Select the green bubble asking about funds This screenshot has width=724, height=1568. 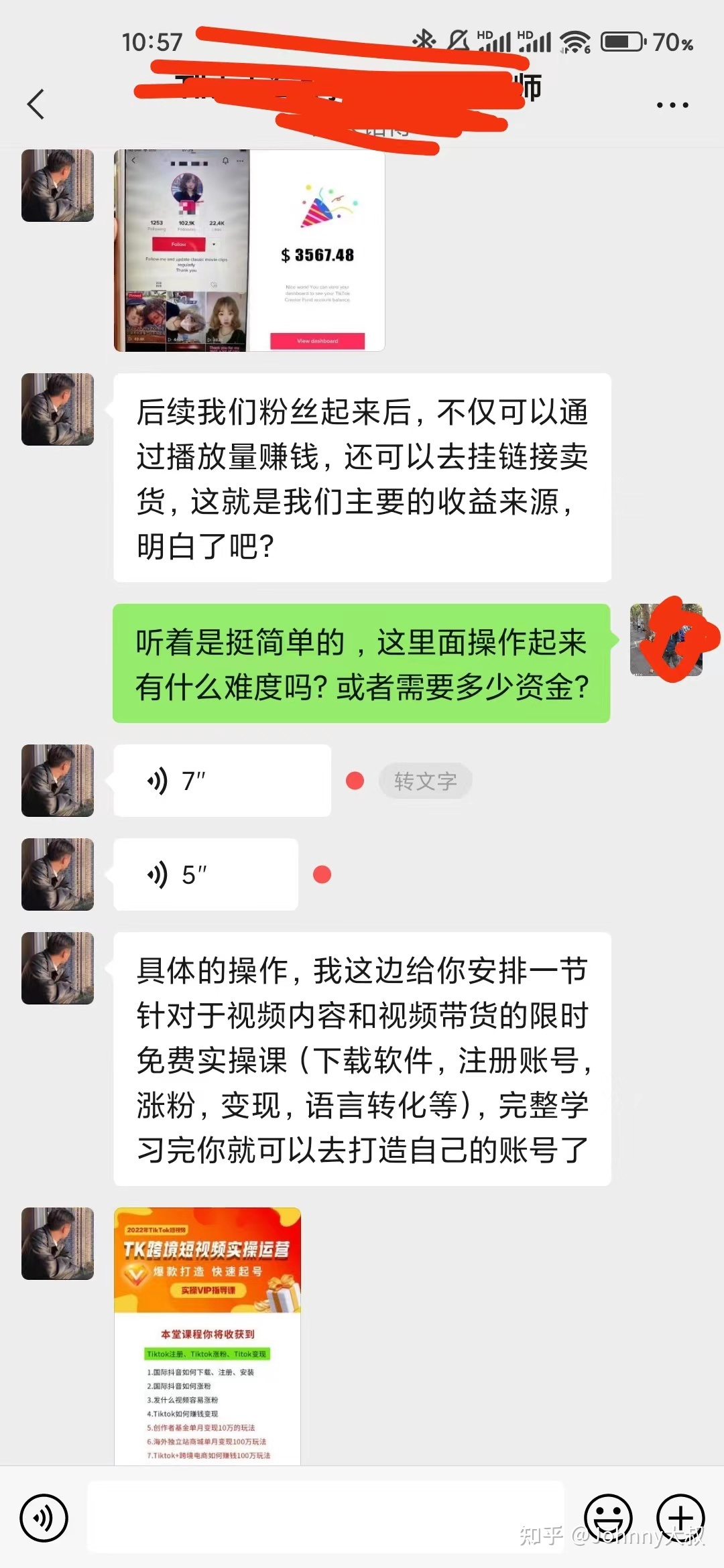(362, 660)
